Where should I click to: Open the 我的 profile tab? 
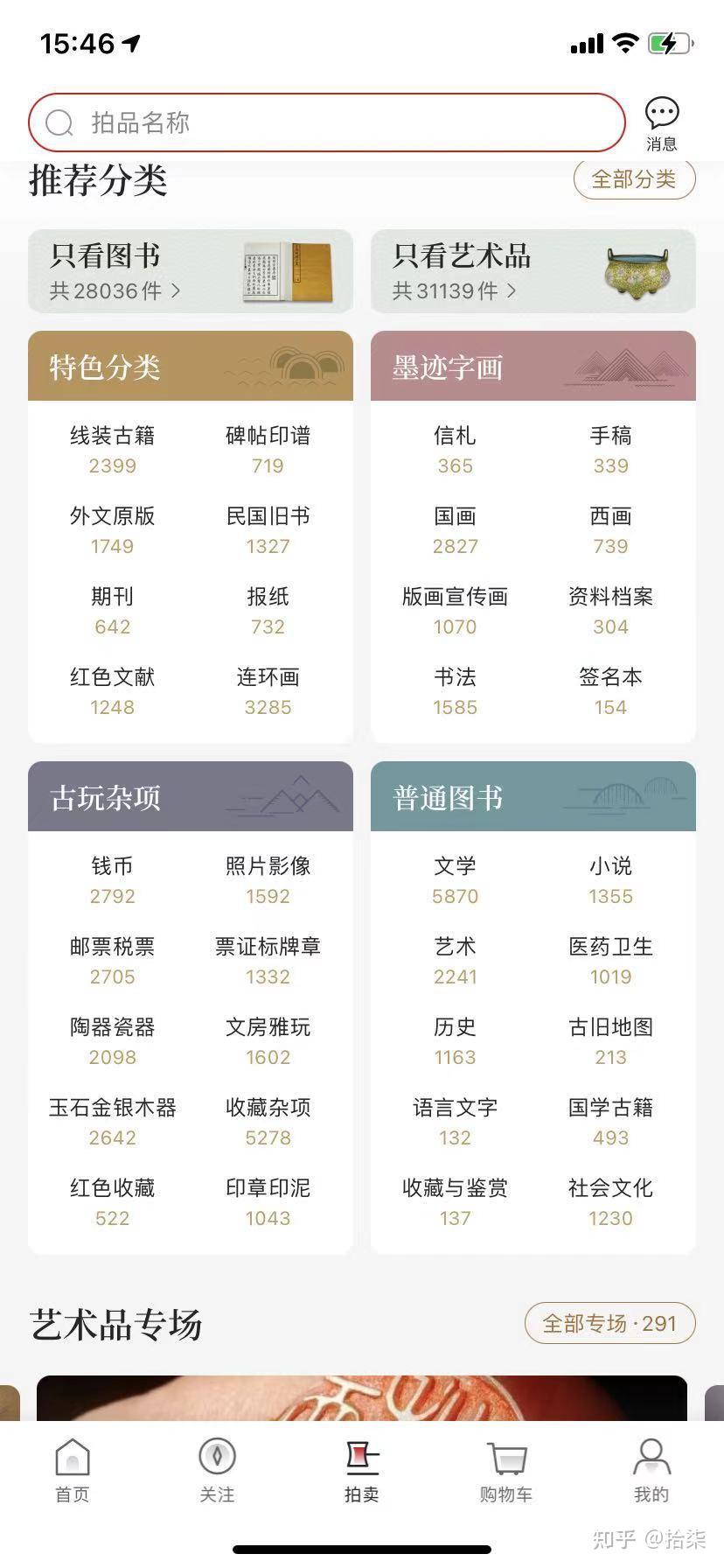(x=651, y=1470)
